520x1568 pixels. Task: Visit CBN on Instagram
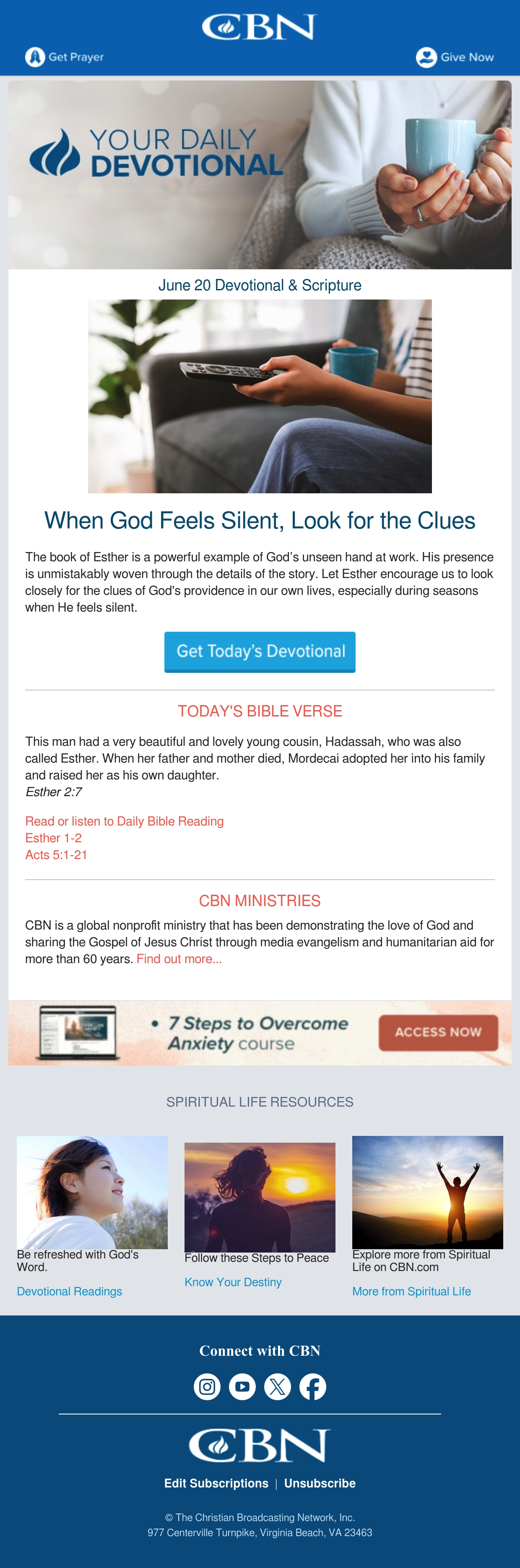[x=207, y=1387]
